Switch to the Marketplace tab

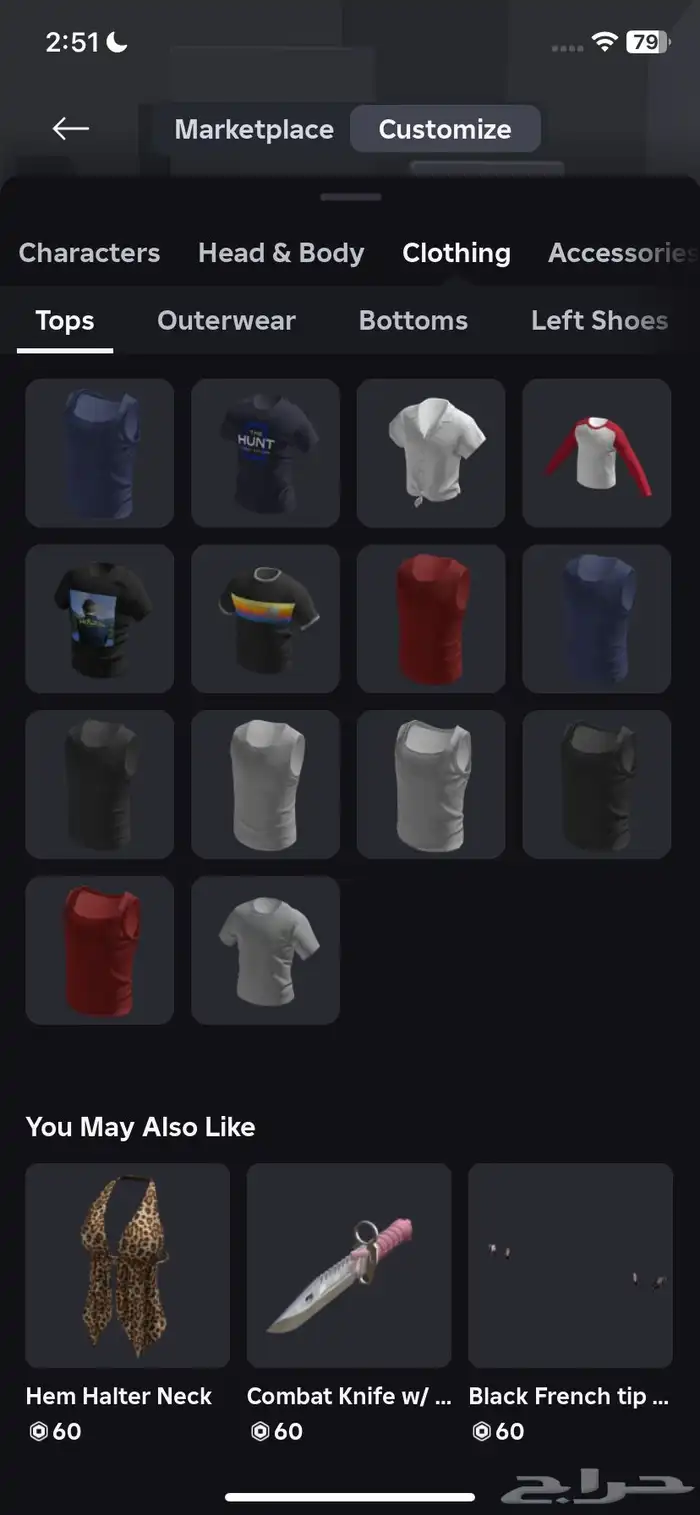click(254, 129)
